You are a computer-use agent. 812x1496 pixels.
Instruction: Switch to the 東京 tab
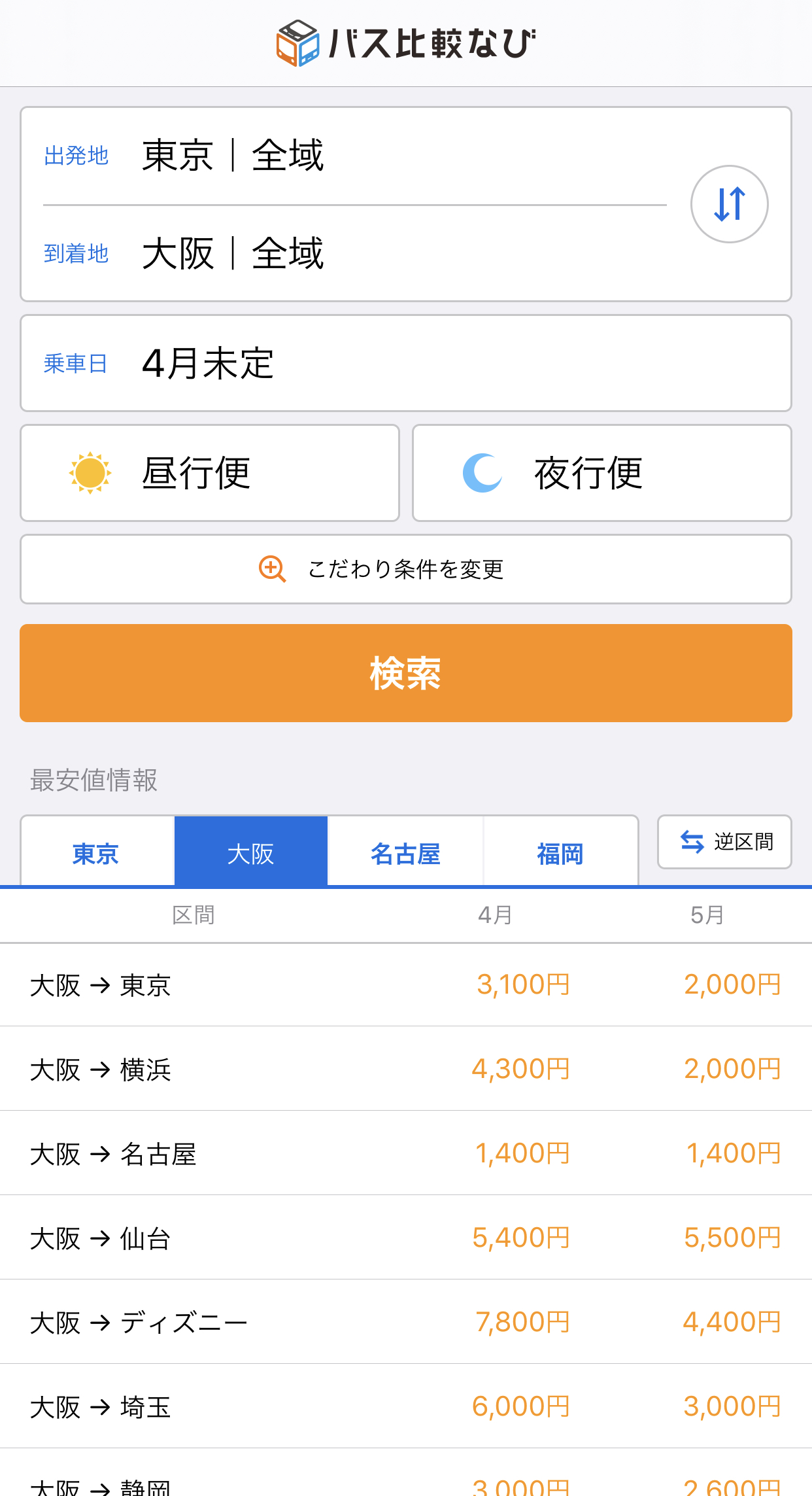click(97, 853)
